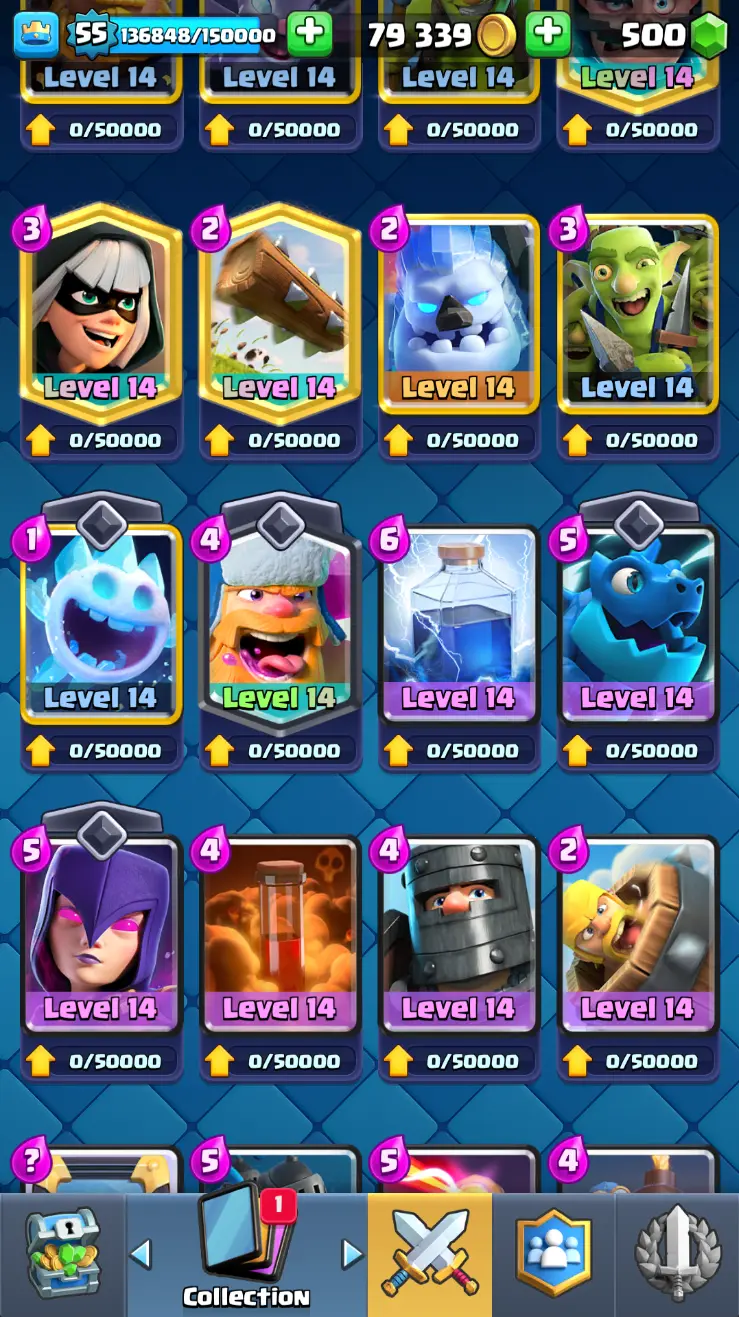The width and height of the screenshot is (739, 1317).
Task: Open the Witch card
Action: point(101,932)
